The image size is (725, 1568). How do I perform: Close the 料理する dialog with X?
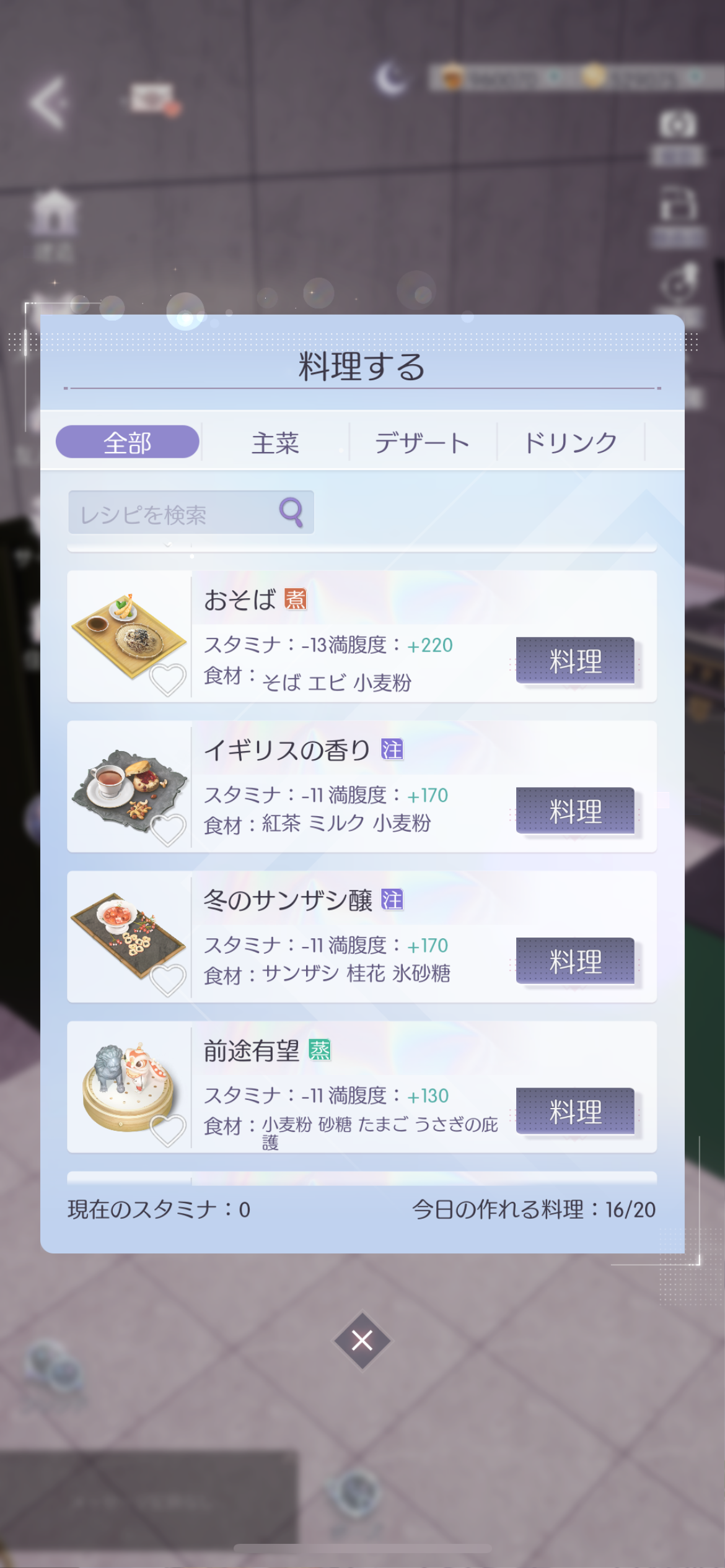(x=362, y=1341)
